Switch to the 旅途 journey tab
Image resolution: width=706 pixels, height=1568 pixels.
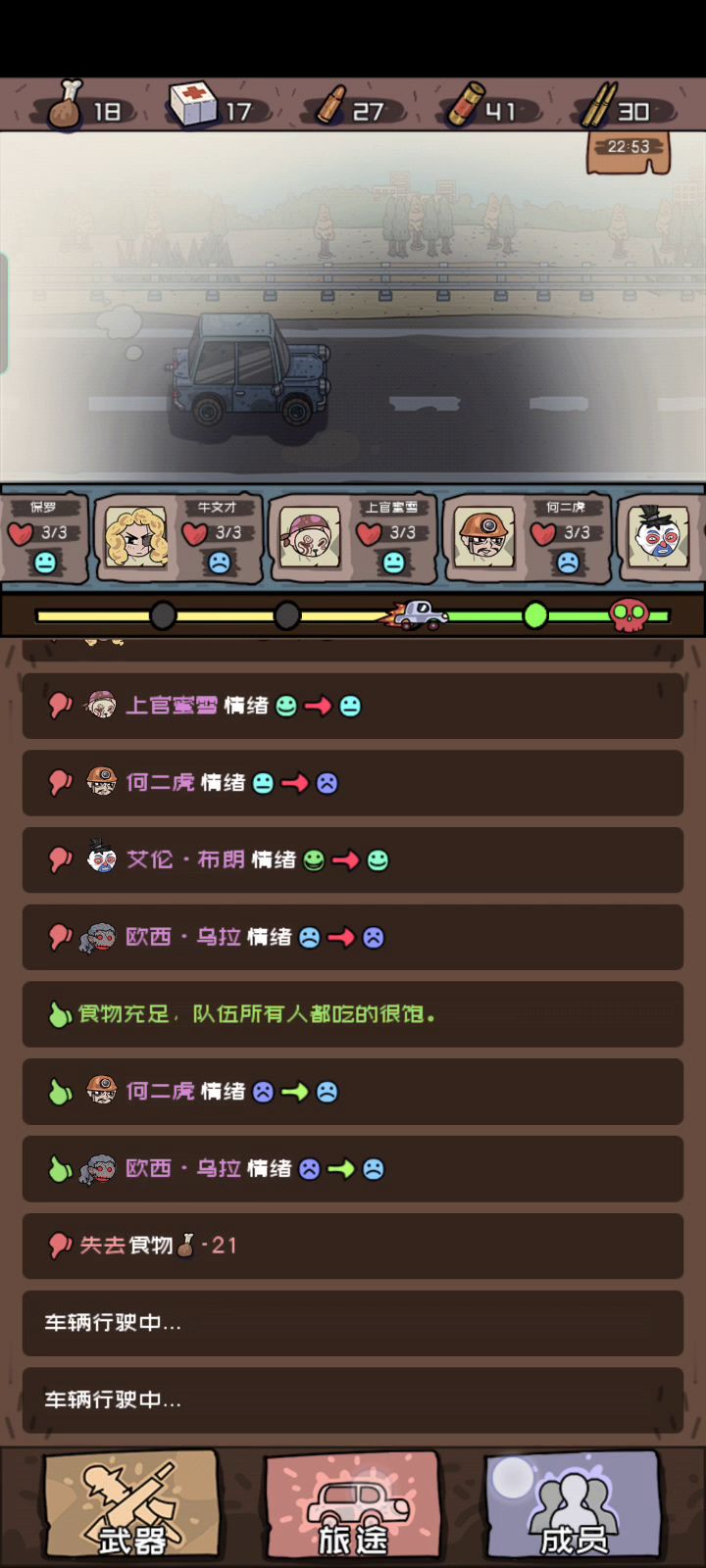click(353, 1507)
